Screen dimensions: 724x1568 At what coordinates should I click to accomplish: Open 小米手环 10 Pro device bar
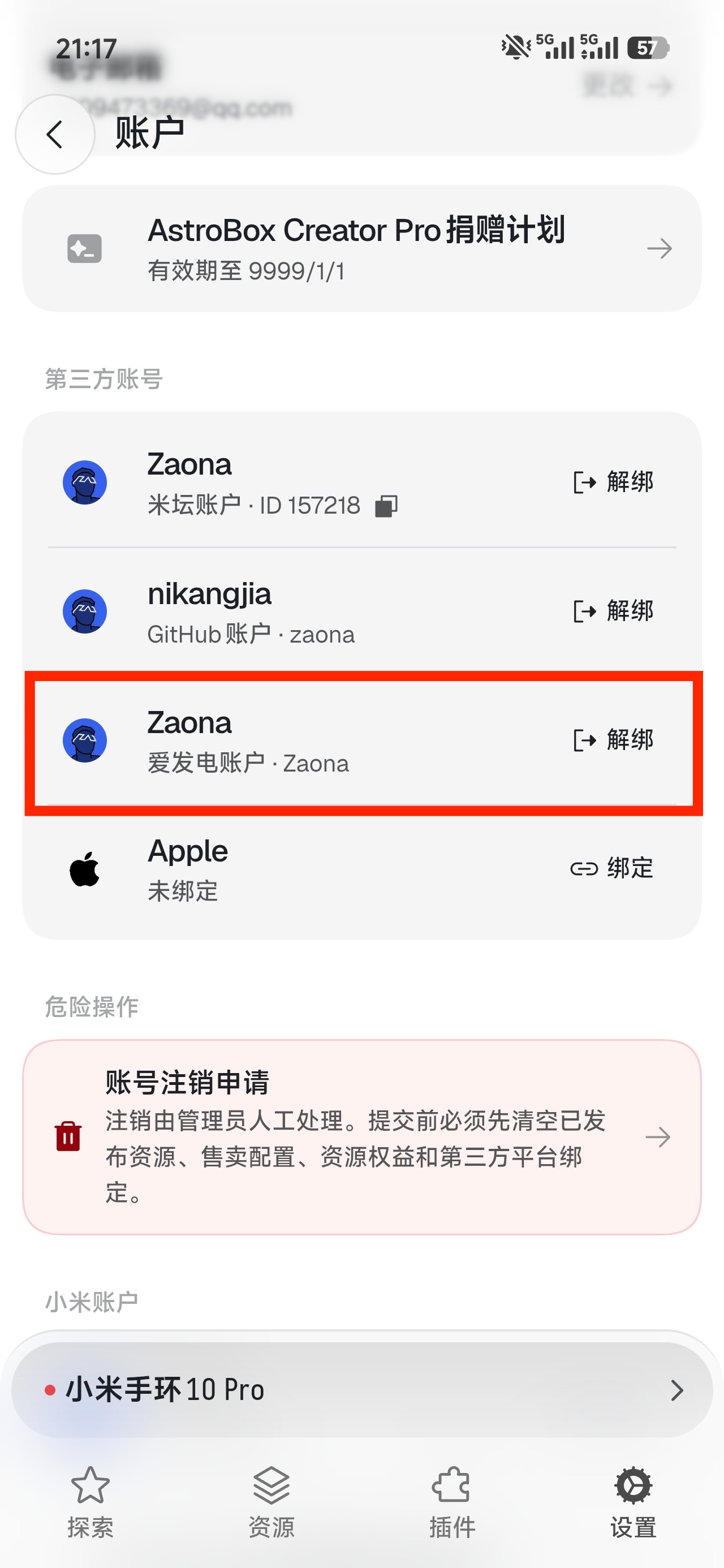[x=361, y=1390]
